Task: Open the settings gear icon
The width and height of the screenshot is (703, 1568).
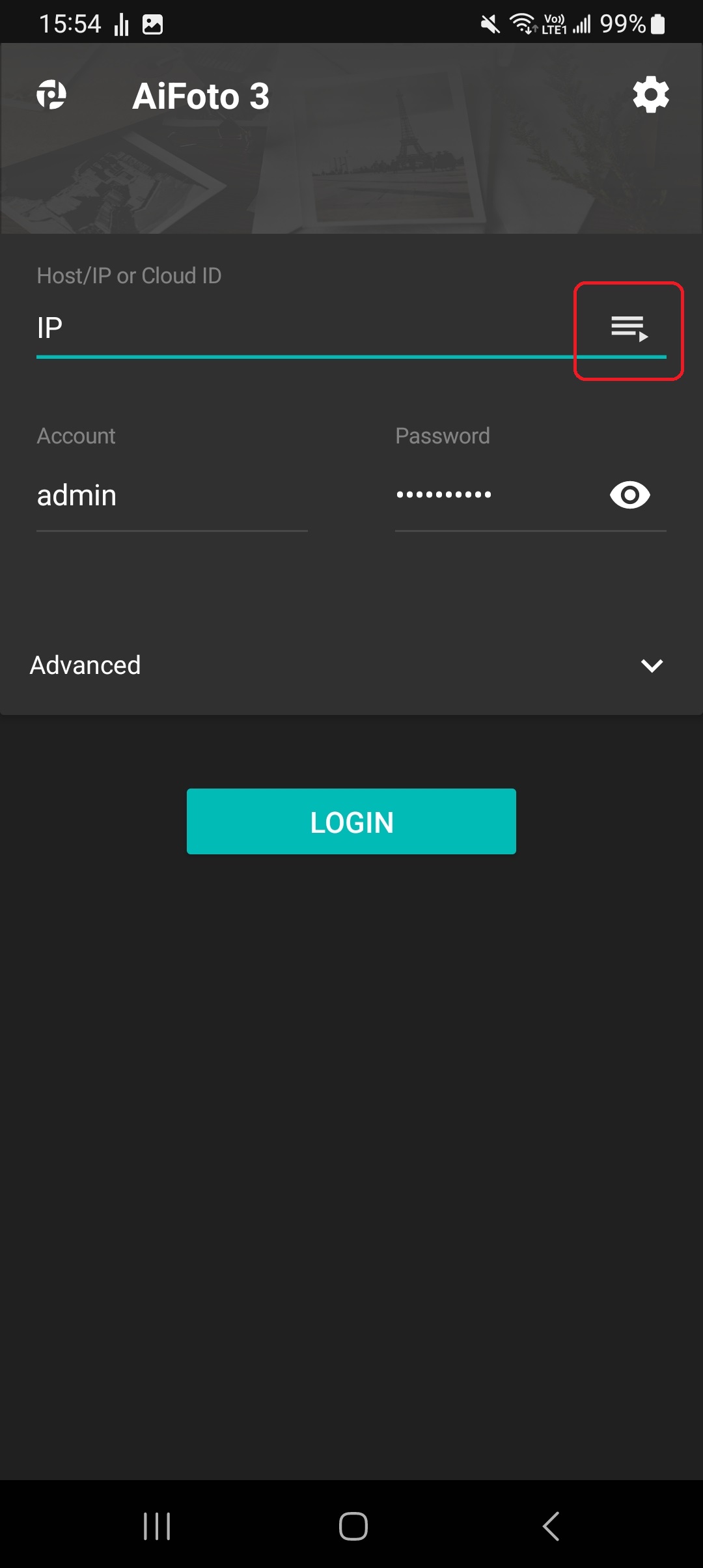Action: 651,95
